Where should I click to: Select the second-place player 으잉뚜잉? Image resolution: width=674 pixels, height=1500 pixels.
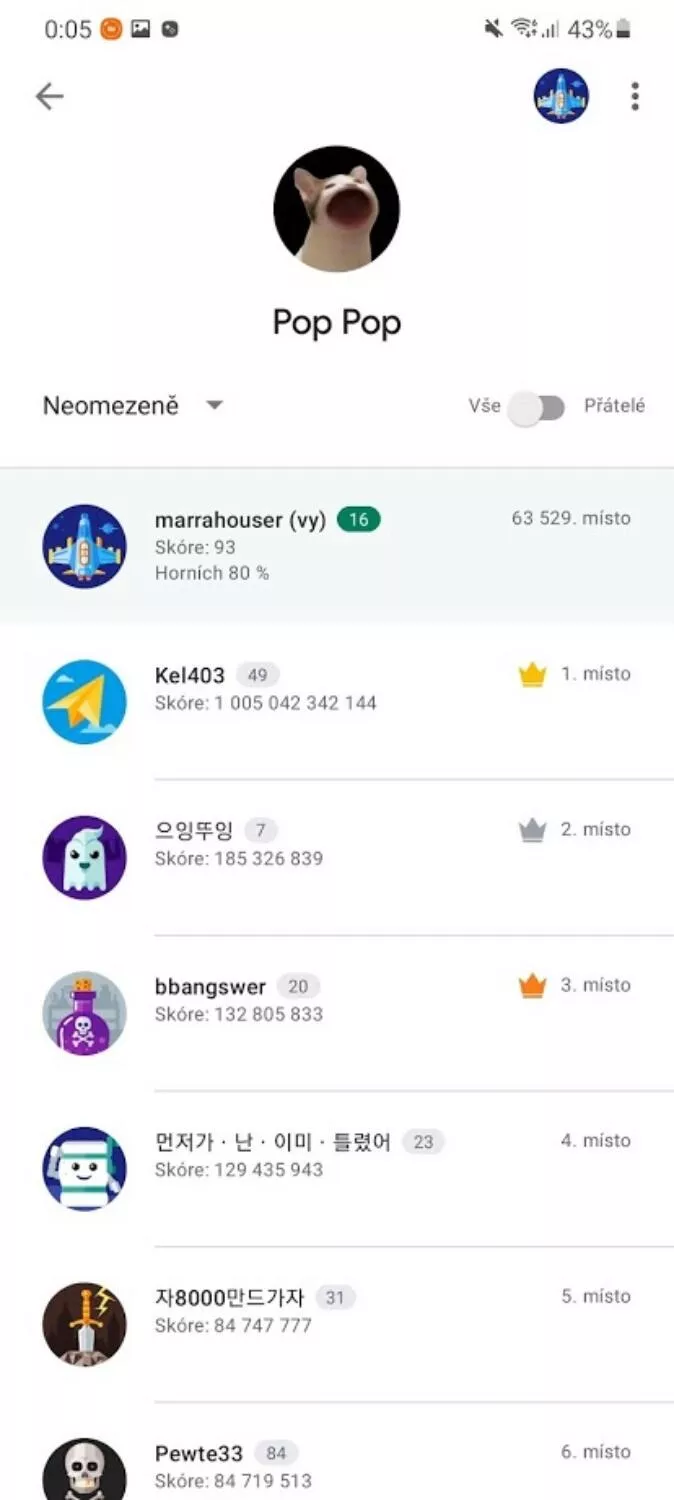tap(337, 857)
